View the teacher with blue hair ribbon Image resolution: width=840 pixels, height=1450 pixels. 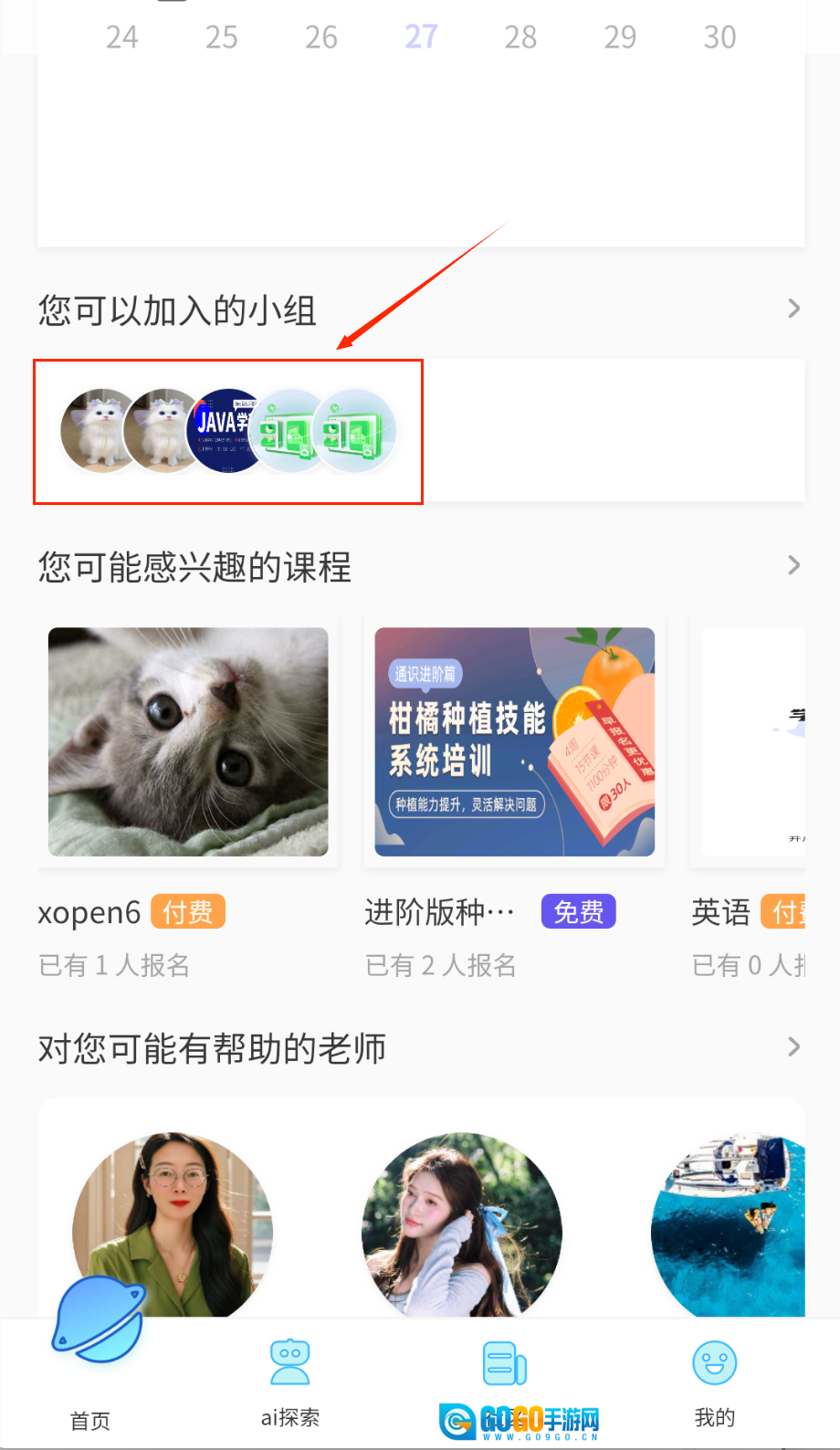click(x=462, y=1224)
